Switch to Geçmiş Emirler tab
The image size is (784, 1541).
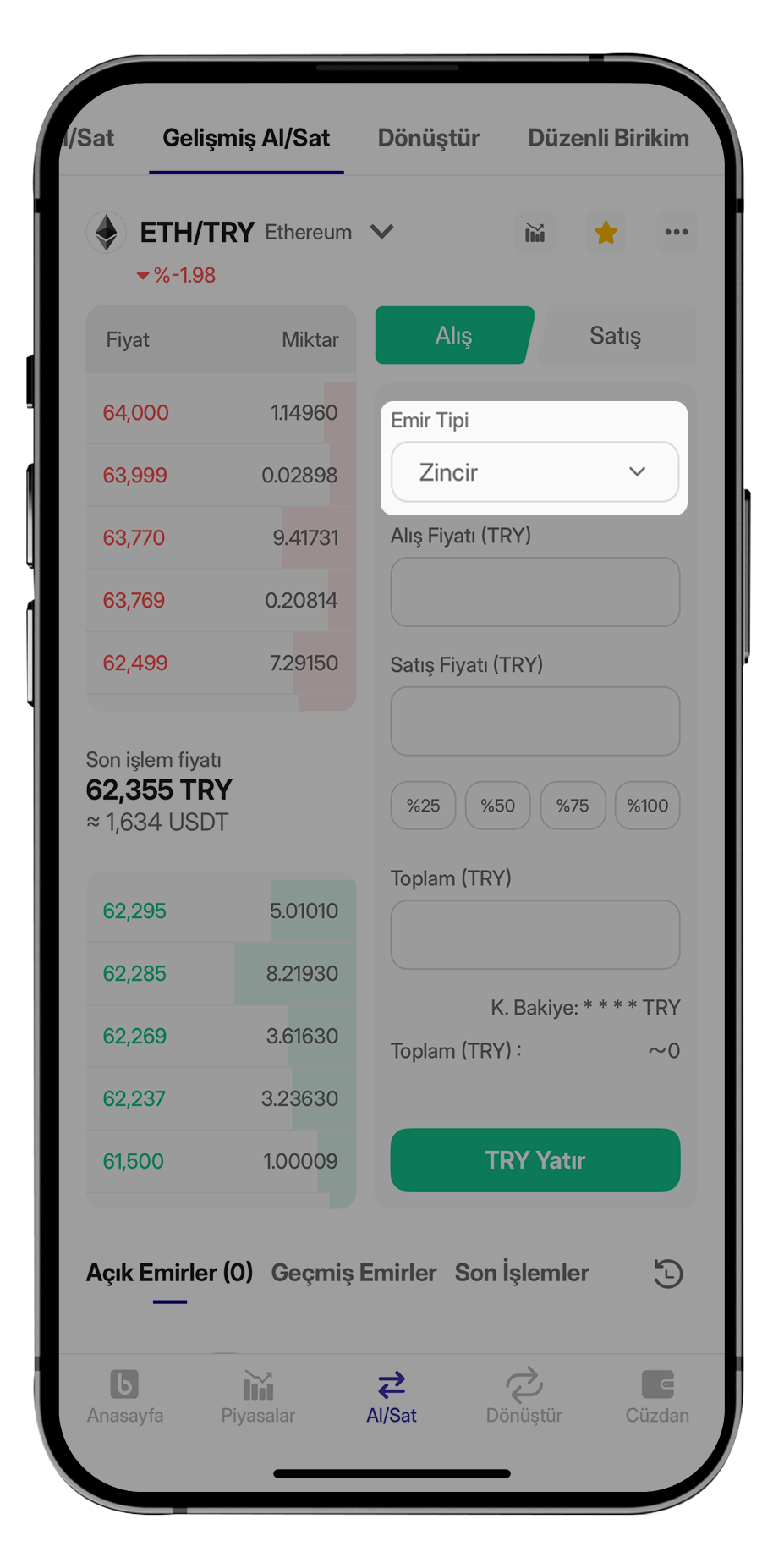click(x=354, y=1273)
